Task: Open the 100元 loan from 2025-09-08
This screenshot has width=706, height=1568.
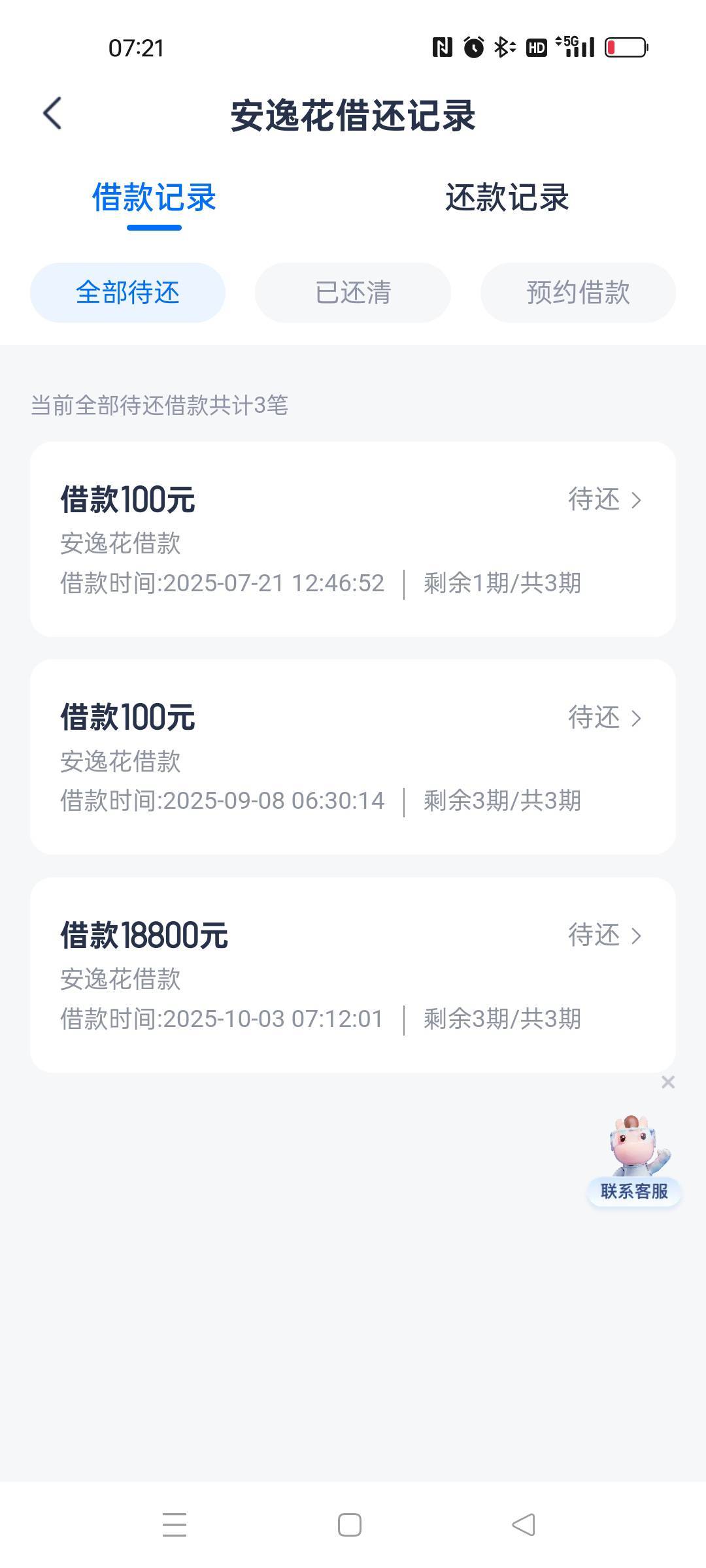Action: [x=353, y=757]
